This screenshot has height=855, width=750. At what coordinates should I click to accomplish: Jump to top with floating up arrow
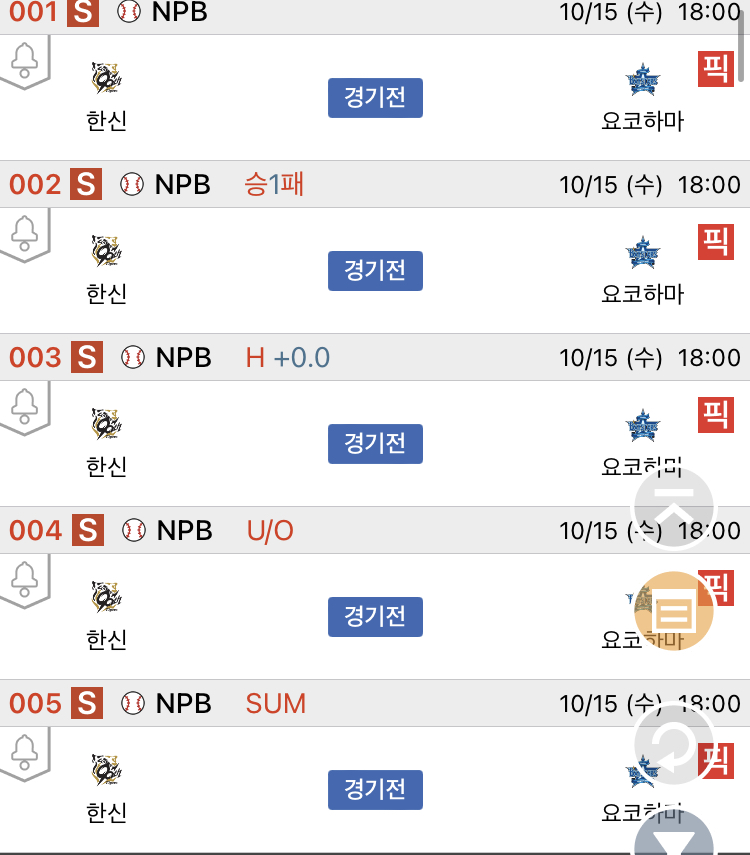(675, 508)
